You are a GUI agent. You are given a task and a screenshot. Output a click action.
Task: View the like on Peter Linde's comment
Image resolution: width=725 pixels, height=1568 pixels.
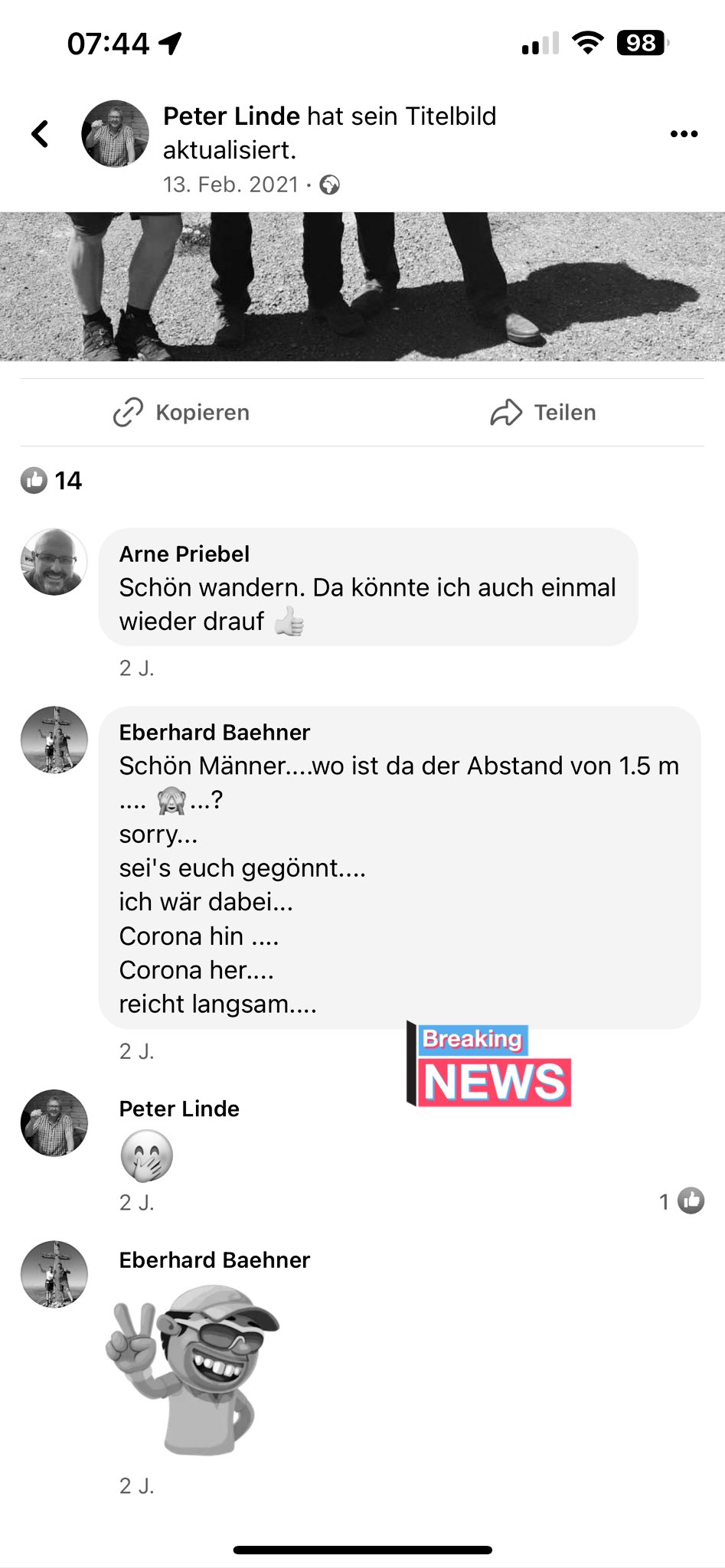[x=682, y=1201]
